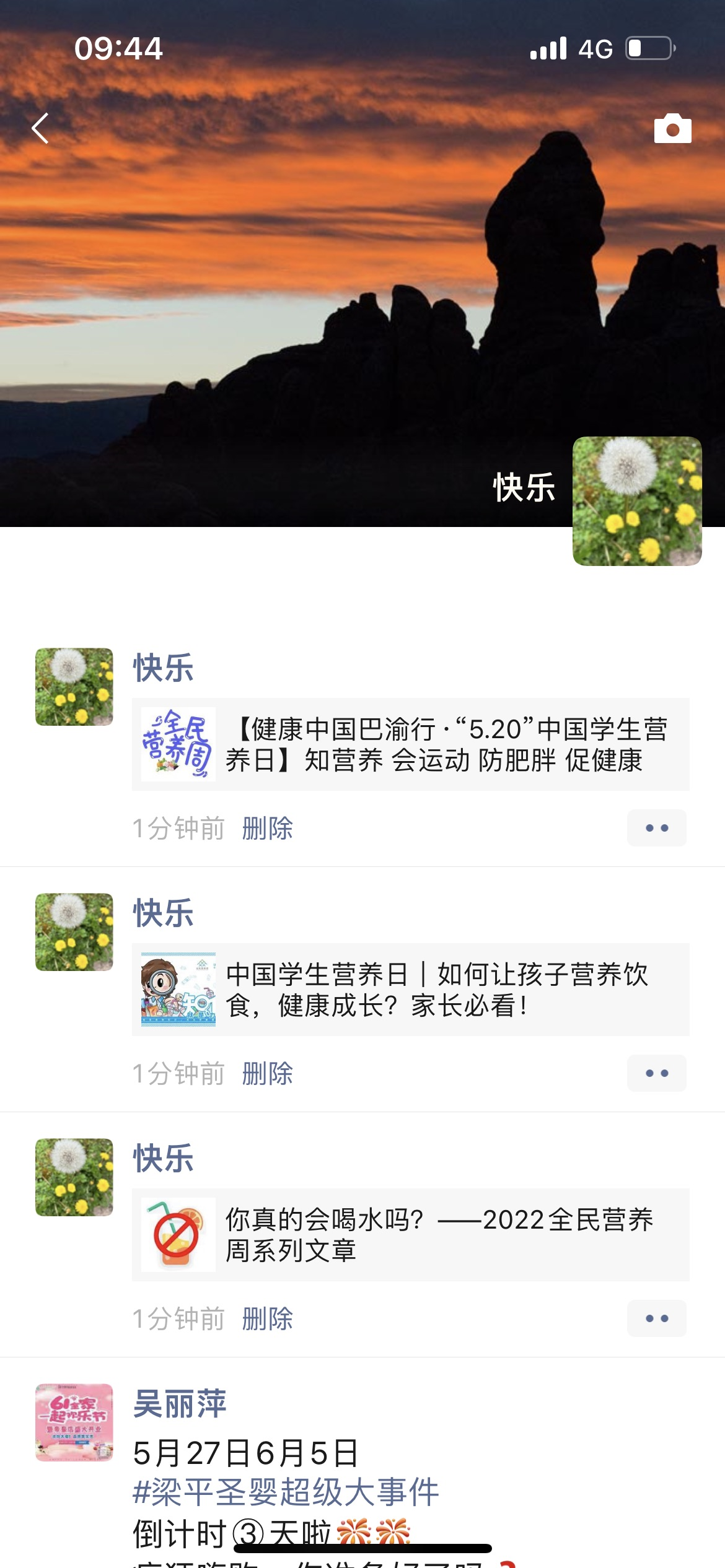This screenshot has height=1568, width=725.
Task: Open like/comment menu for 你真的会喝水吗 post
Action: pos(656,1318)
